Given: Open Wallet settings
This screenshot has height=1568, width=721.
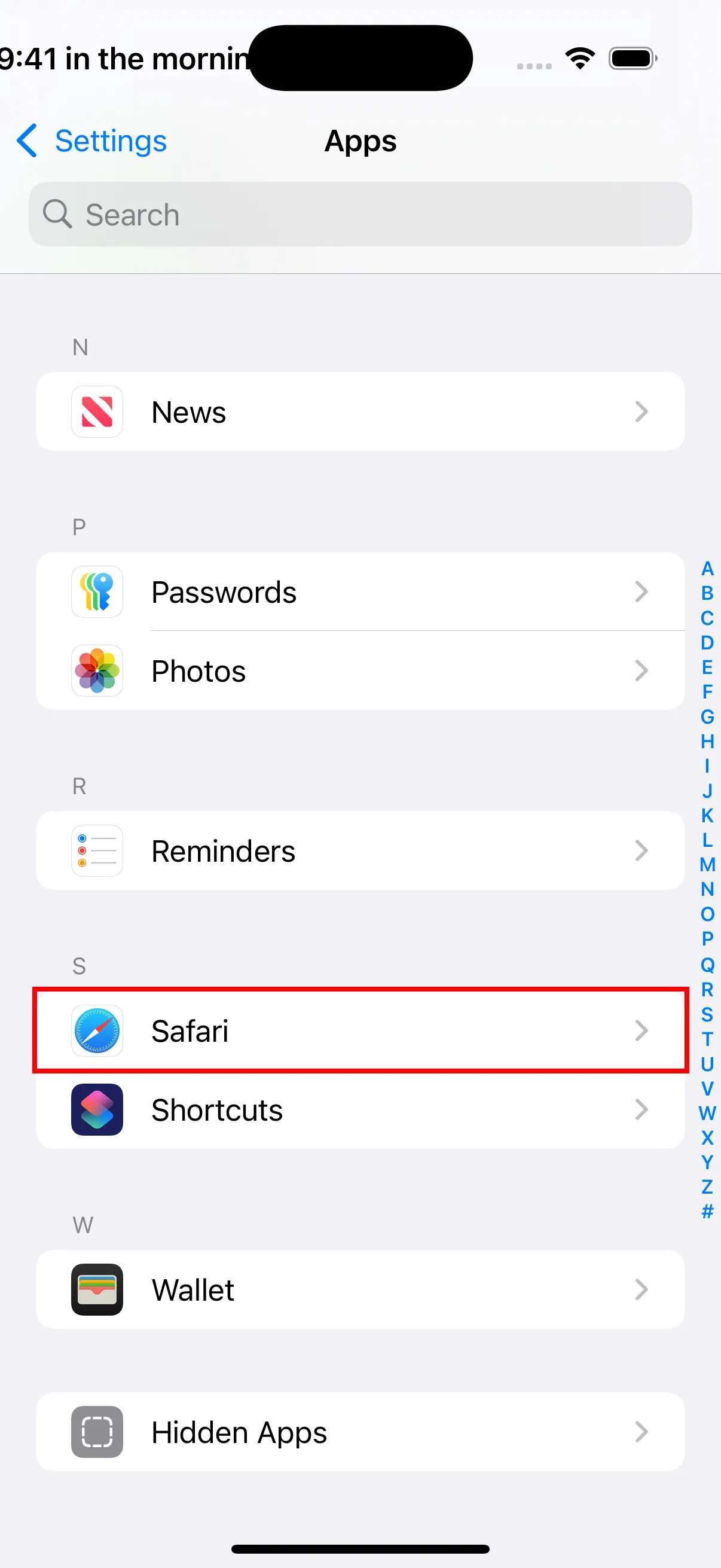Looking at the screenshot, I should [x=360, y=1289].
